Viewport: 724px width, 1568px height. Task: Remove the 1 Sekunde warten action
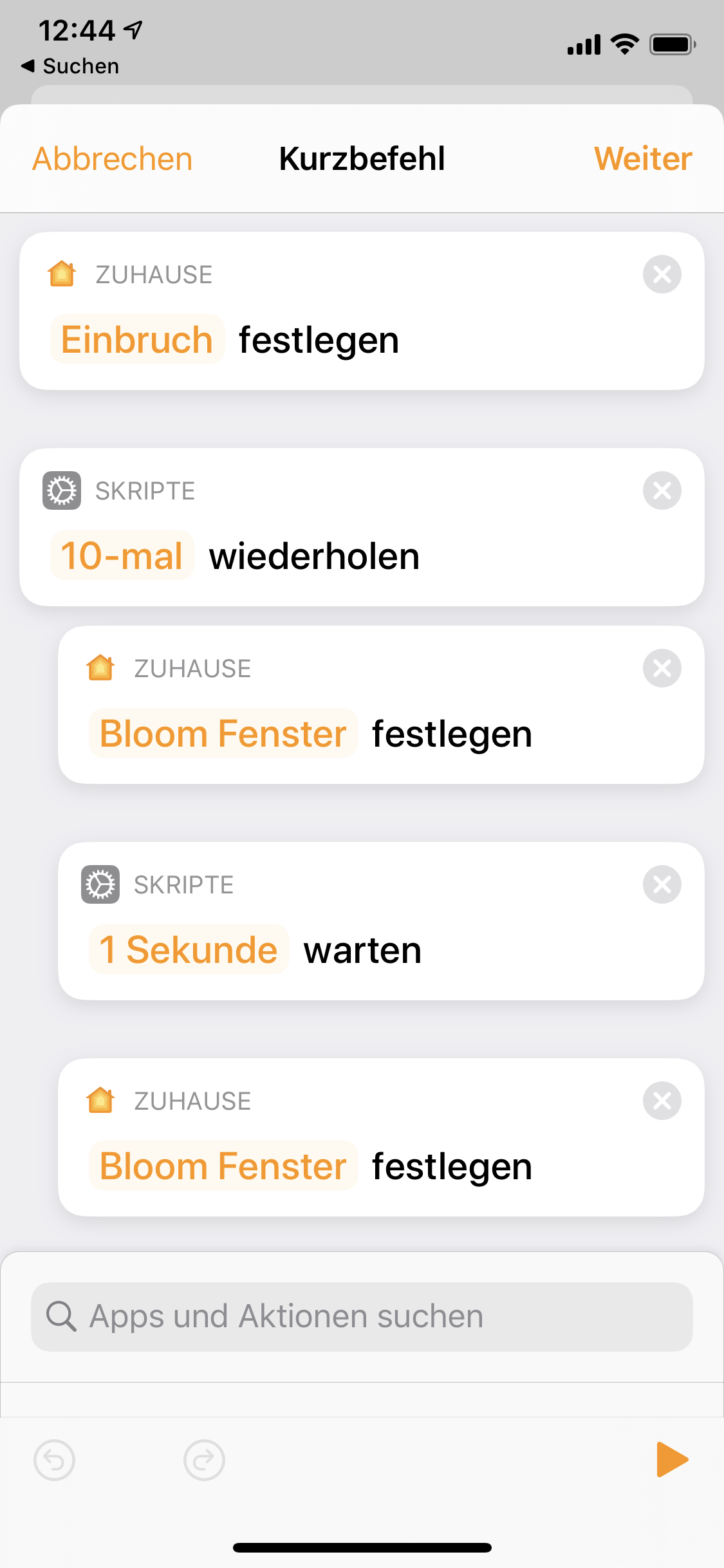click(x=662, y=885)
